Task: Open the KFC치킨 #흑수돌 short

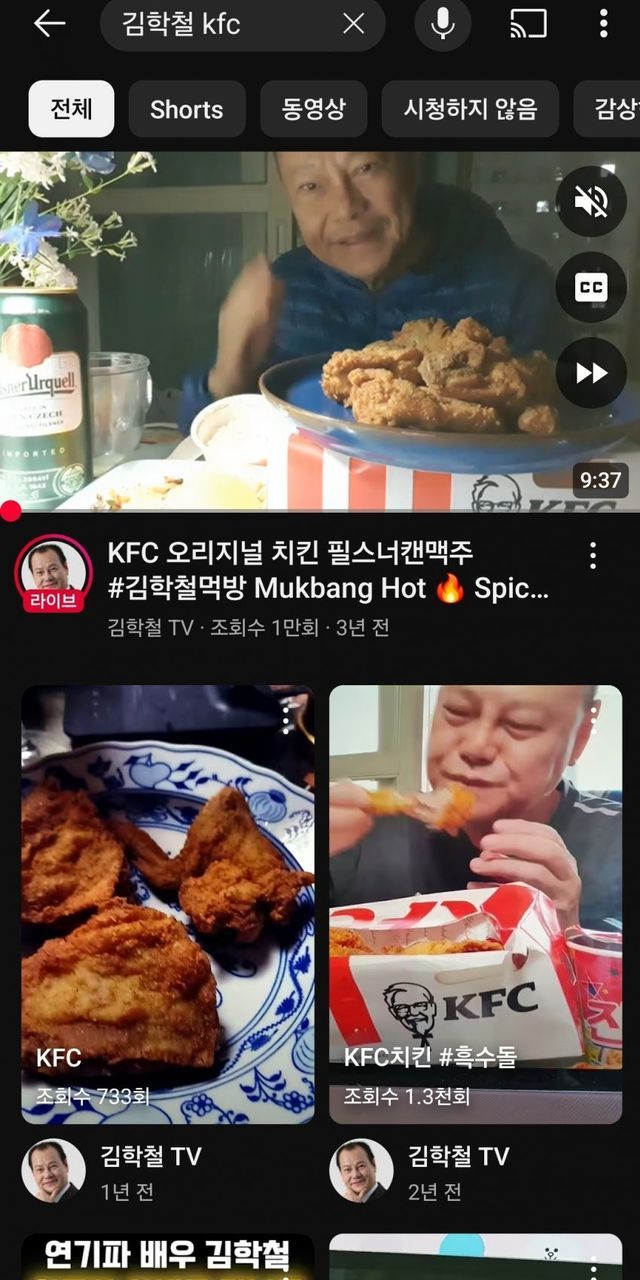Action: click(476, 904)
